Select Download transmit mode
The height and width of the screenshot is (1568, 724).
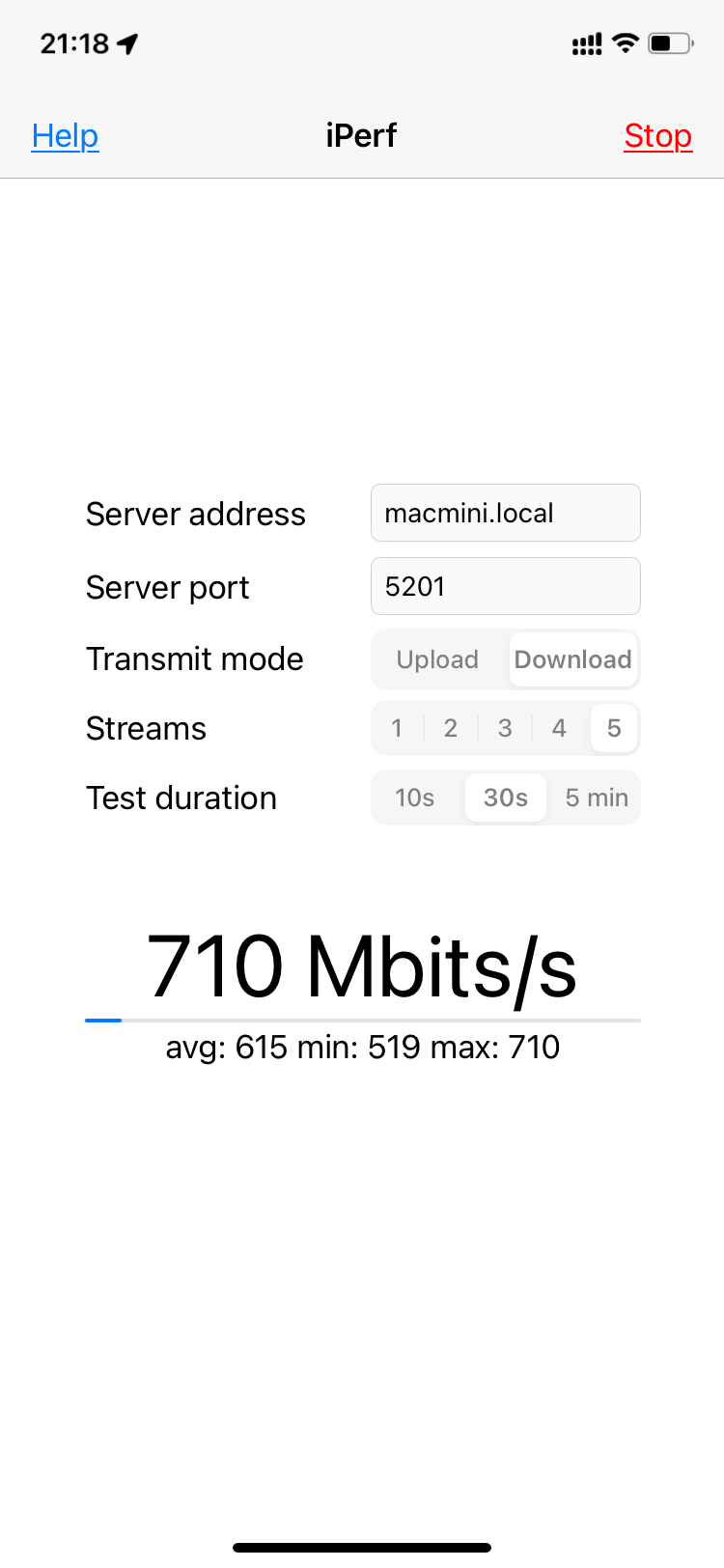pyautogui.click(x=572, y=659)
